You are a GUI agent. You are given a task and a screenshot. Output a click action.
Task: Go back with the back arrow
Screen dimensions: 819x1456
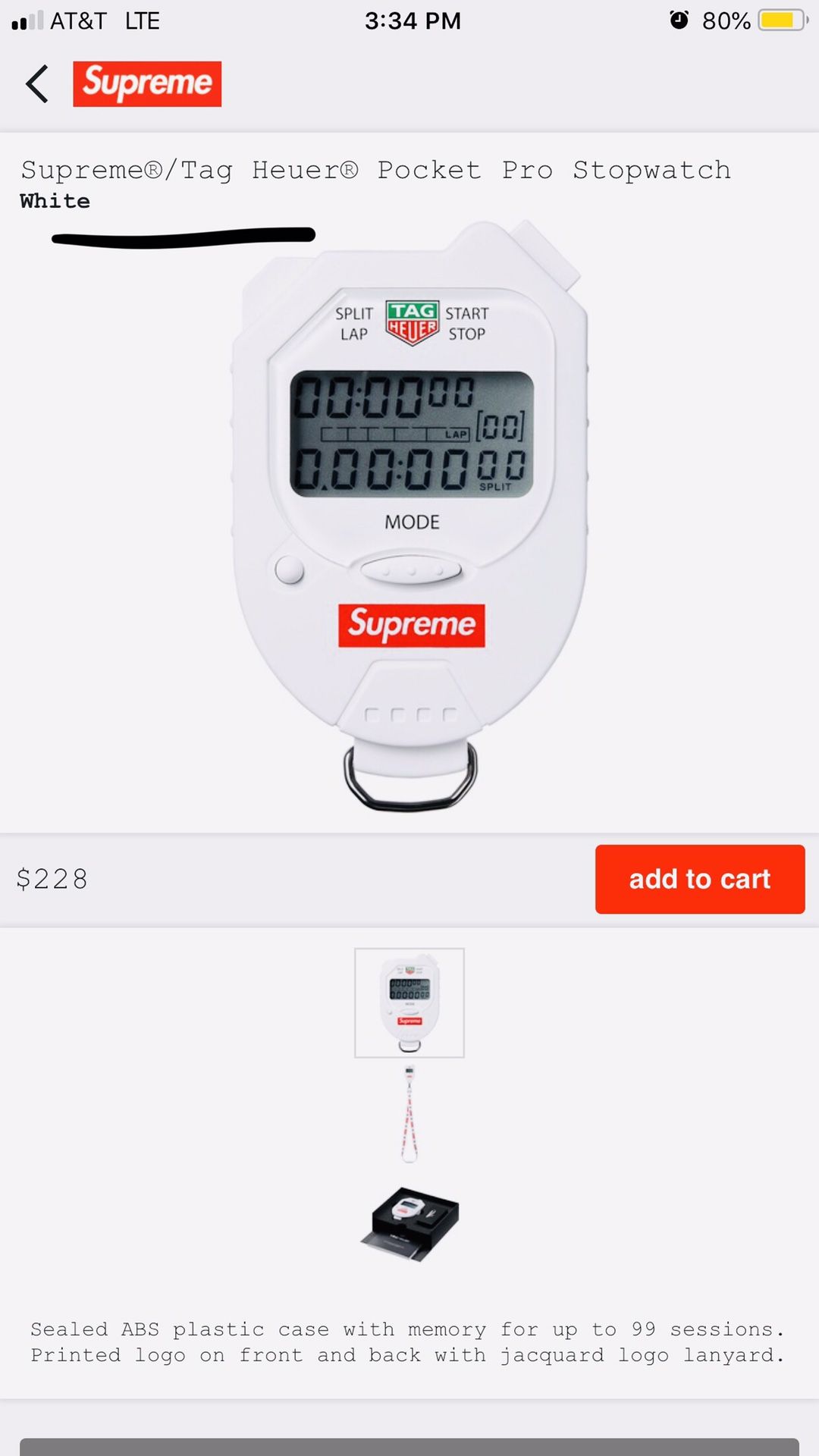pos(37,83)
